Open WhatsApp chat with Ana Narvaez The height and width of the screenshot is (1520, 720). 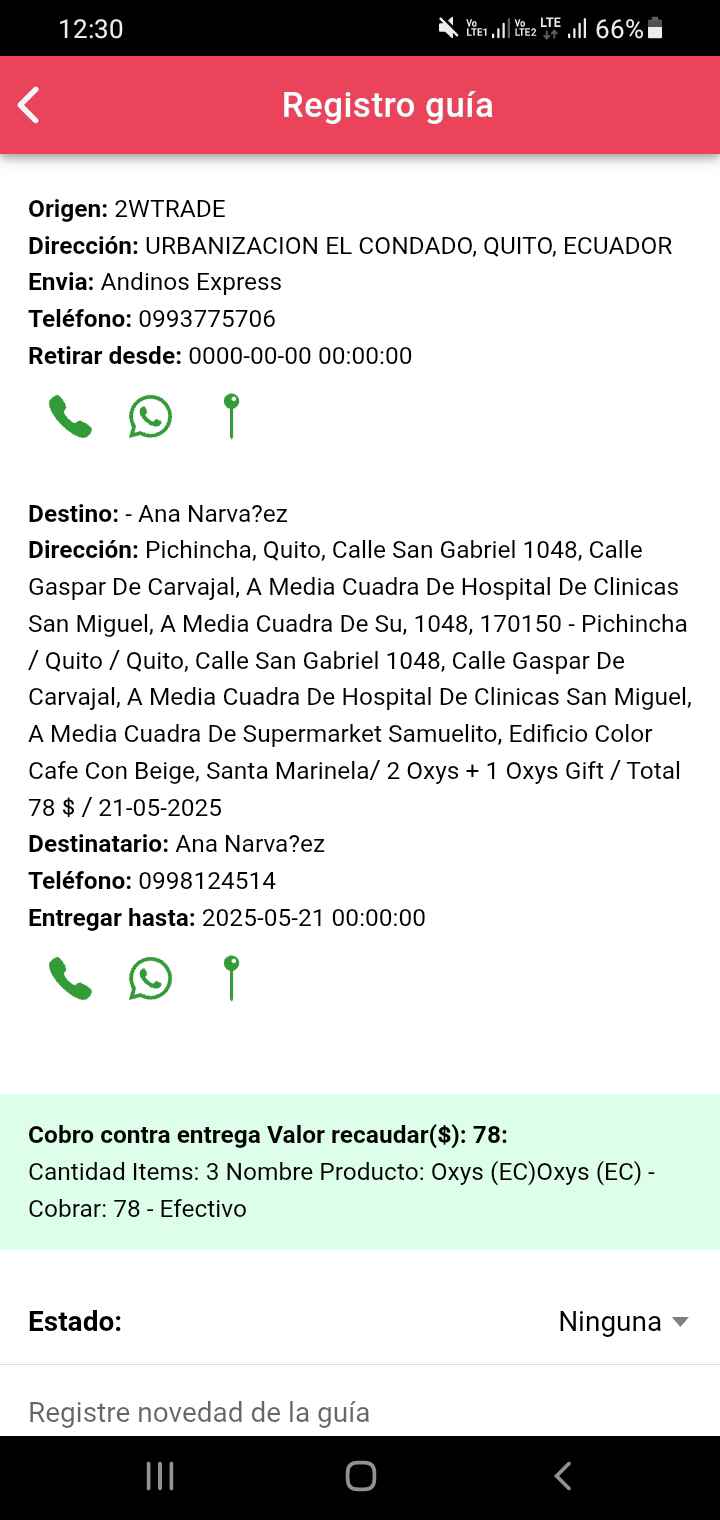point(150,979)
